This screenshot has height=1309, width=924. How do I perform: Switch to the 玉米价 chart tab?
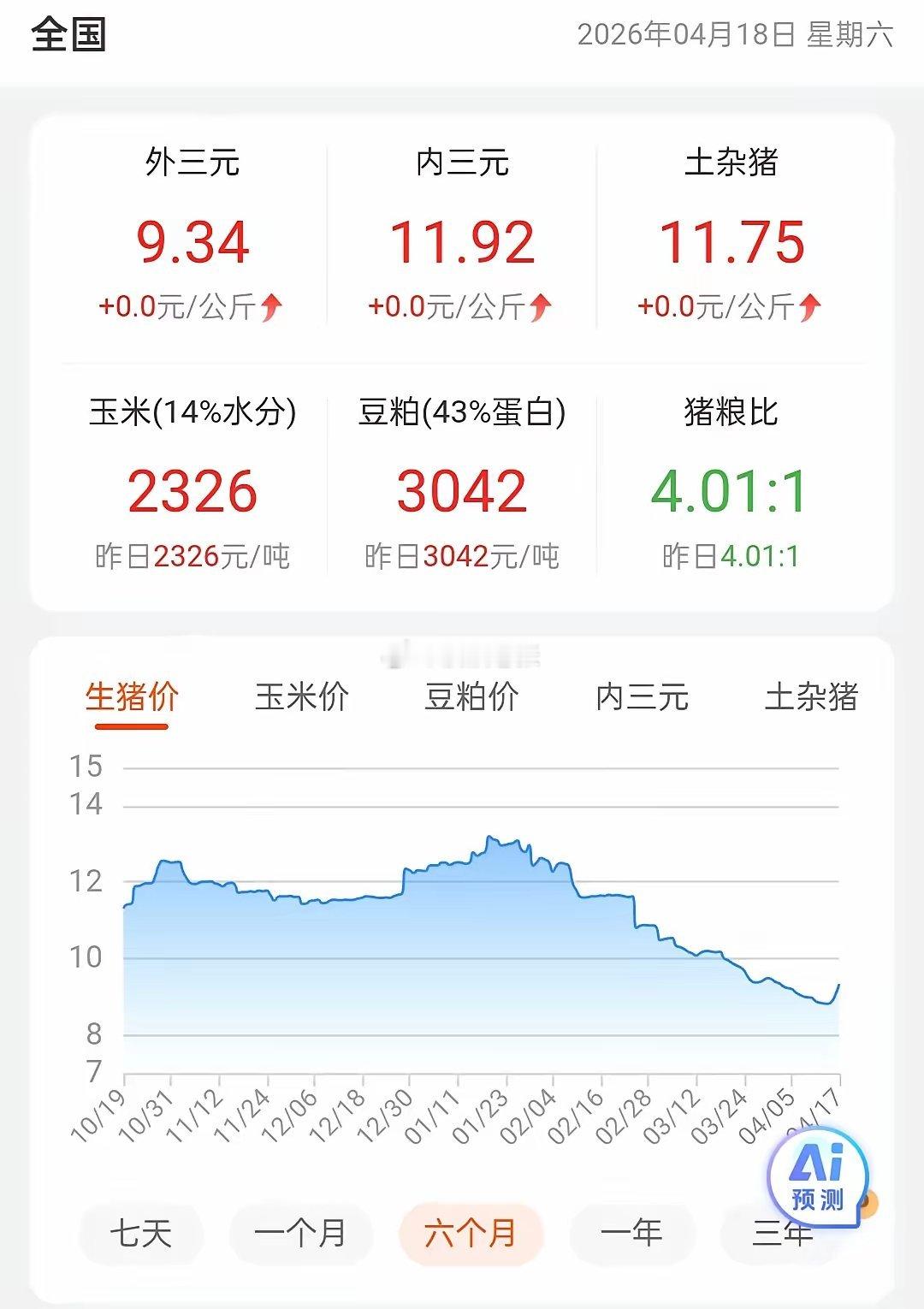point(301,697)
